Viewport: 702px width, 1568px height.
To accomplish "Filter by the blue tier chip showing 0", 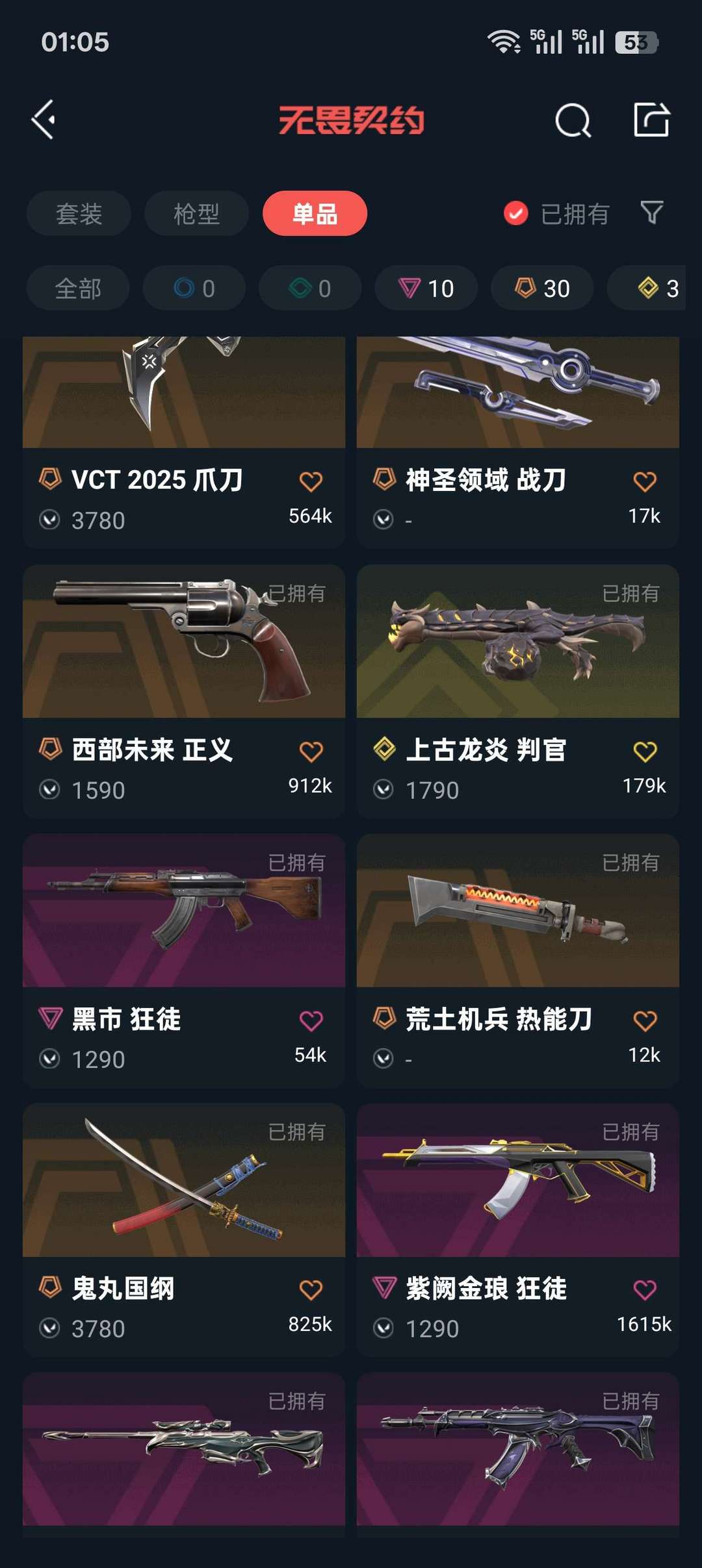I will tap(194, 288).
